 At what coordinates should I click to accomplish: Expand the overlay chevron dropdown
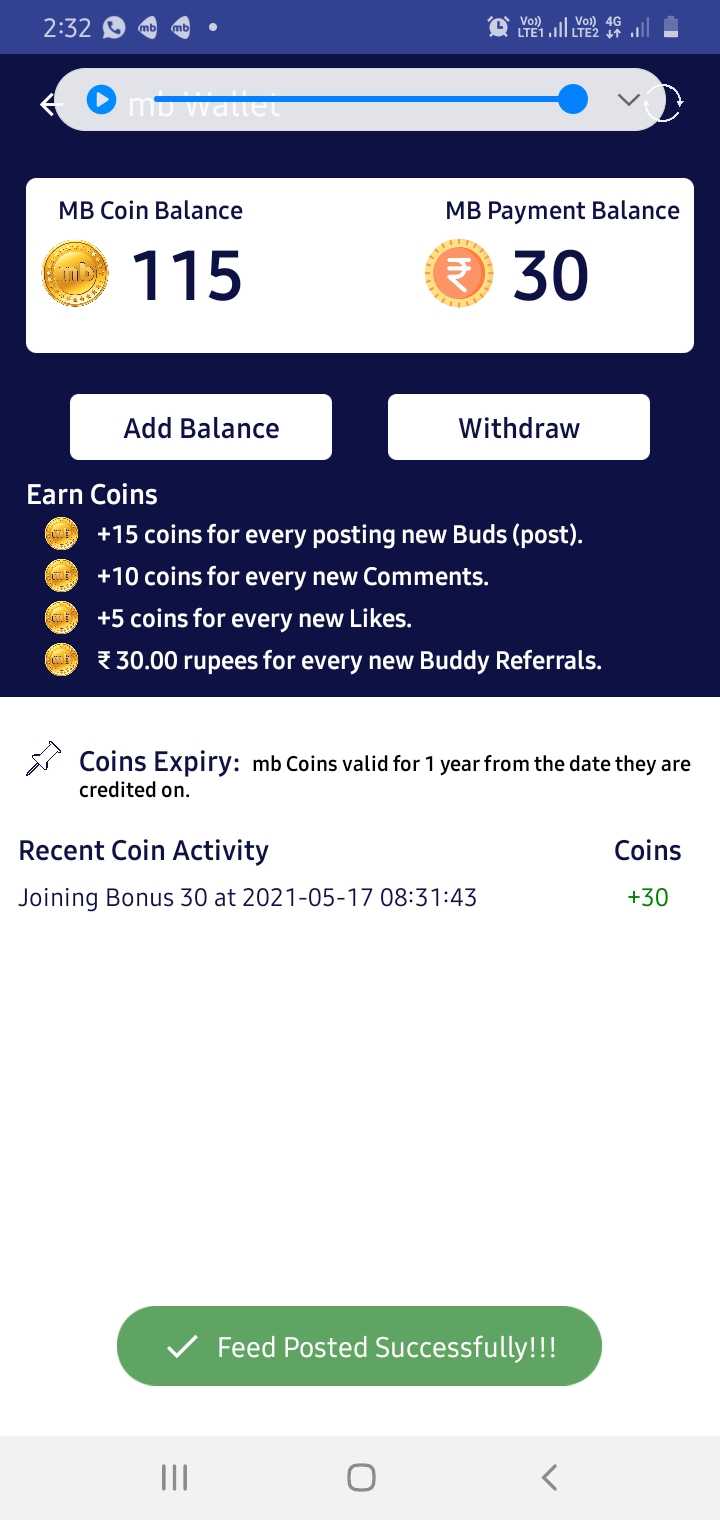click(x=628, y=99)
